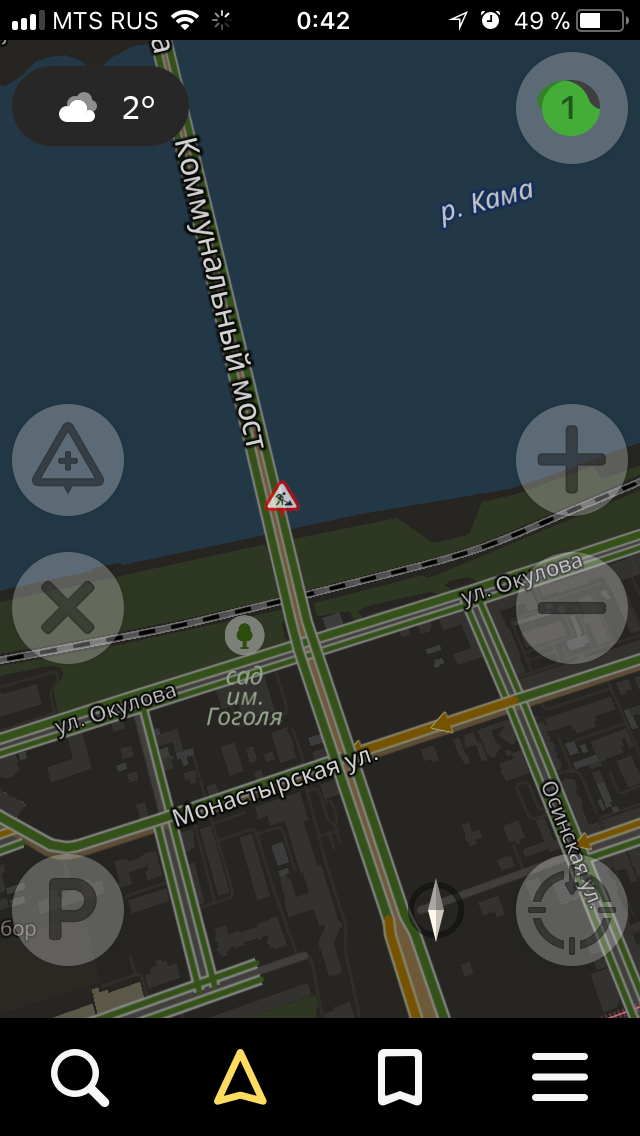Dismiss with the X map button
The image size is (640, 1136).
coord(68,607)
